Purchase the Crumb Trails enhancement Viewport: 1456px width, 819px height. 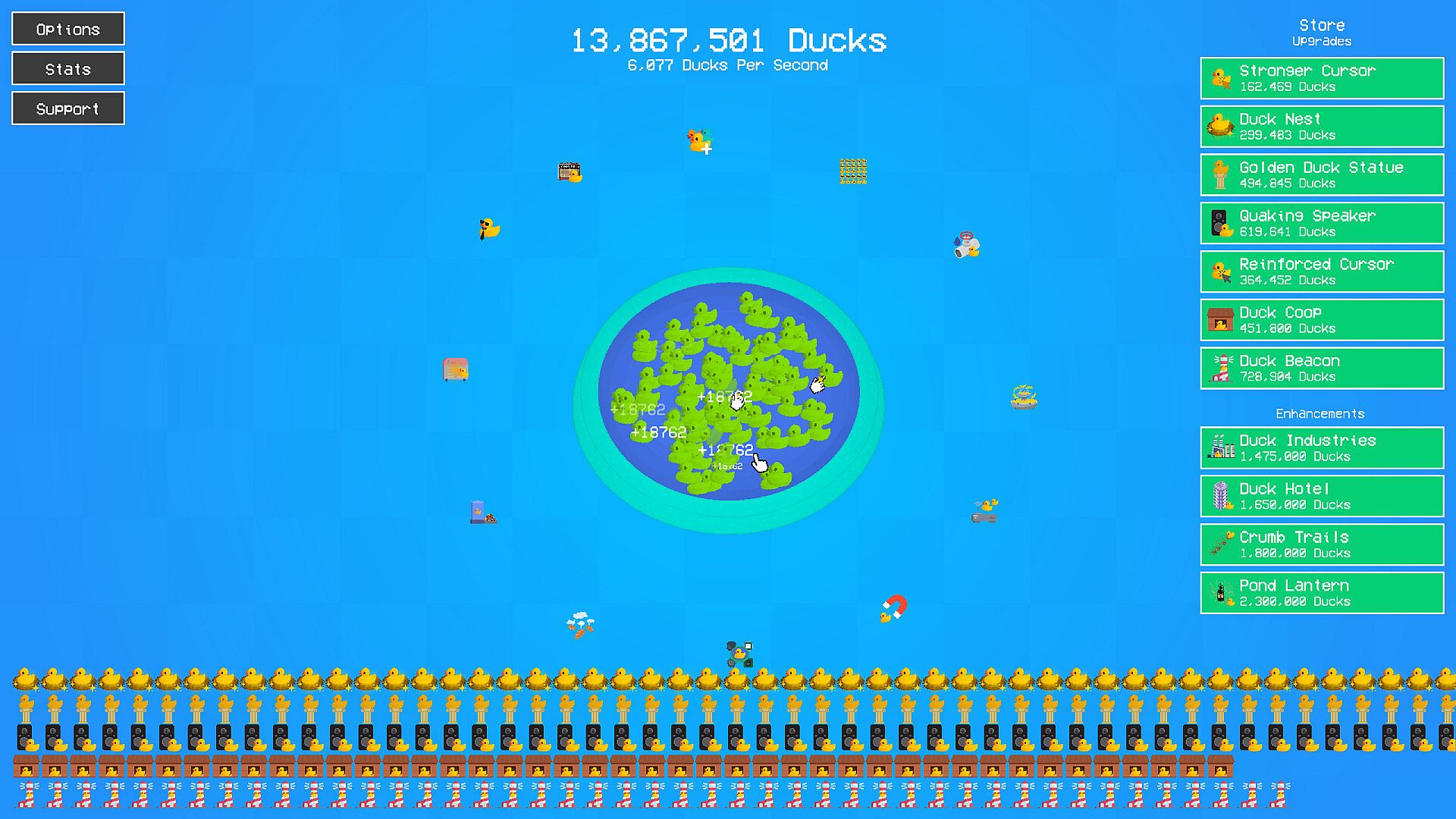(x=1322, y=544)
